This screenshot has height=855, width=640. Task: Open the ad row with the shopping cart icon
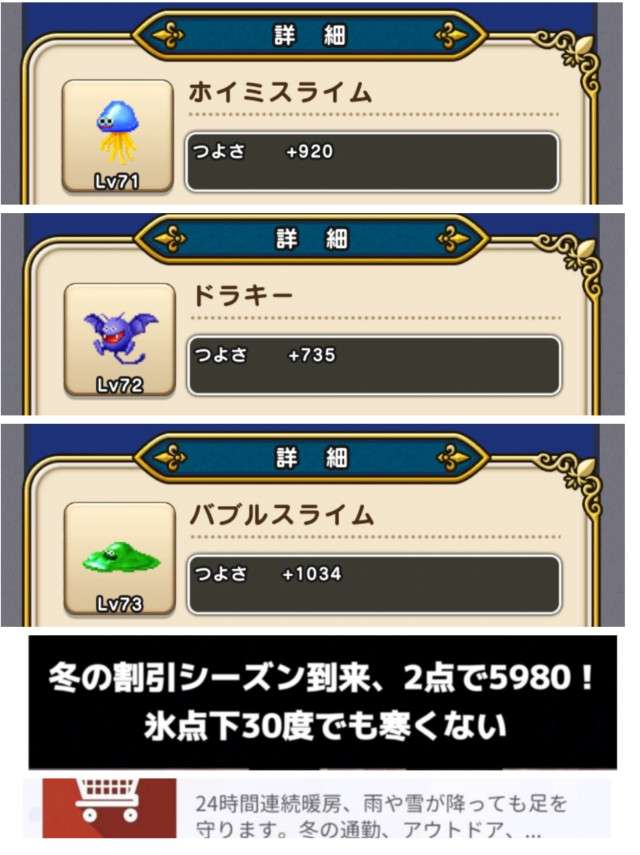coord(320,808)
